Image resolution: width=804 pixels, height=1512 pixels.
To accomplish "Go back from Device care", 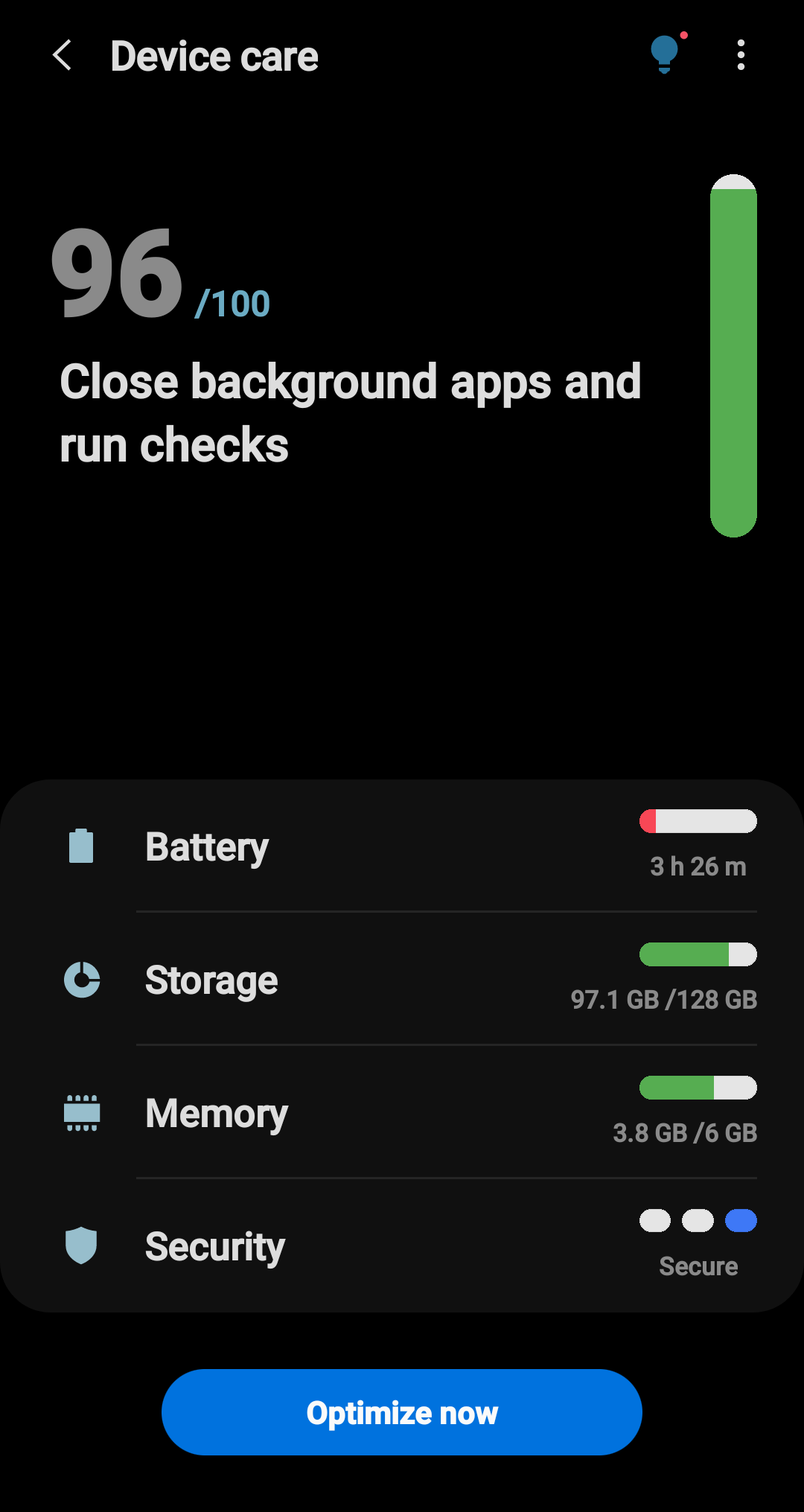I will tap(63, 56).
